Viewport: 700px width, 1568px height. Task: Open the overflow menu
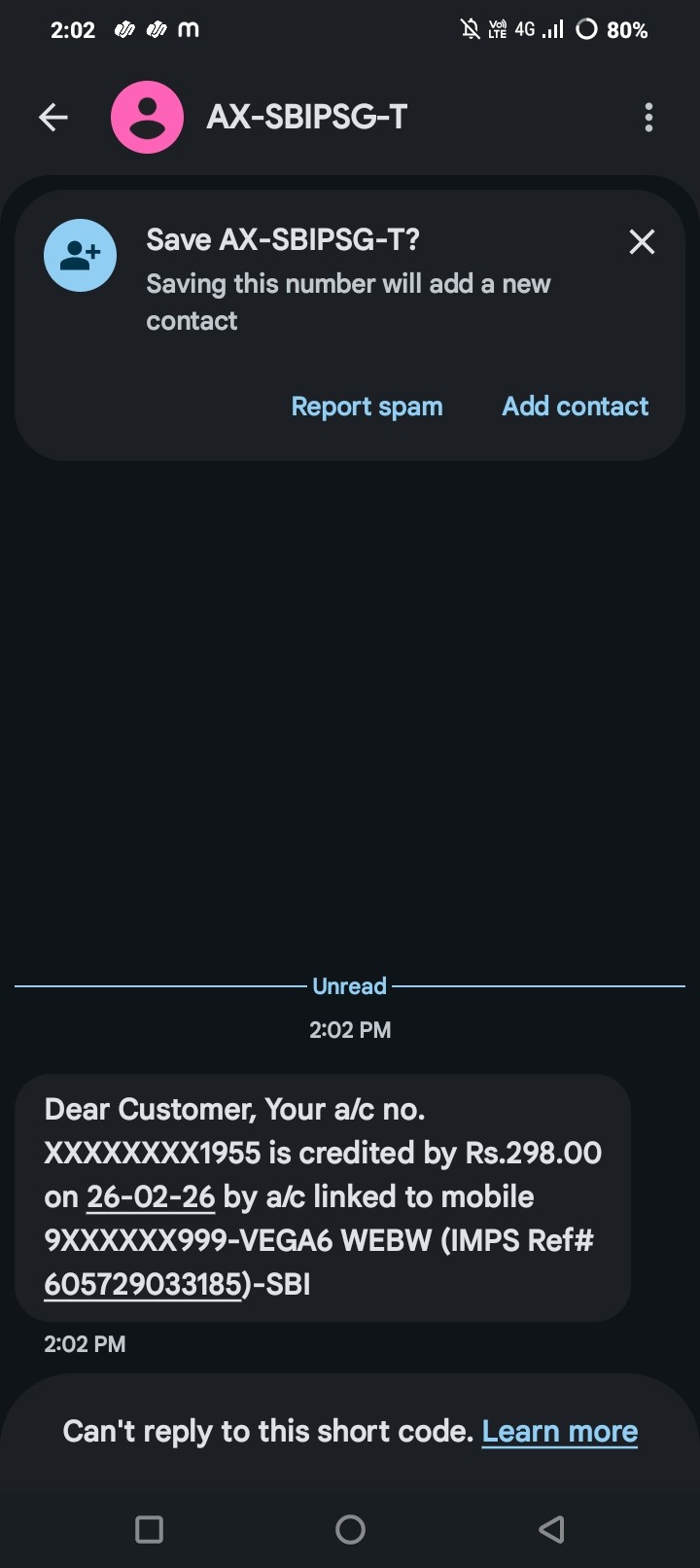pyautogui.click(x=648, y=118)
